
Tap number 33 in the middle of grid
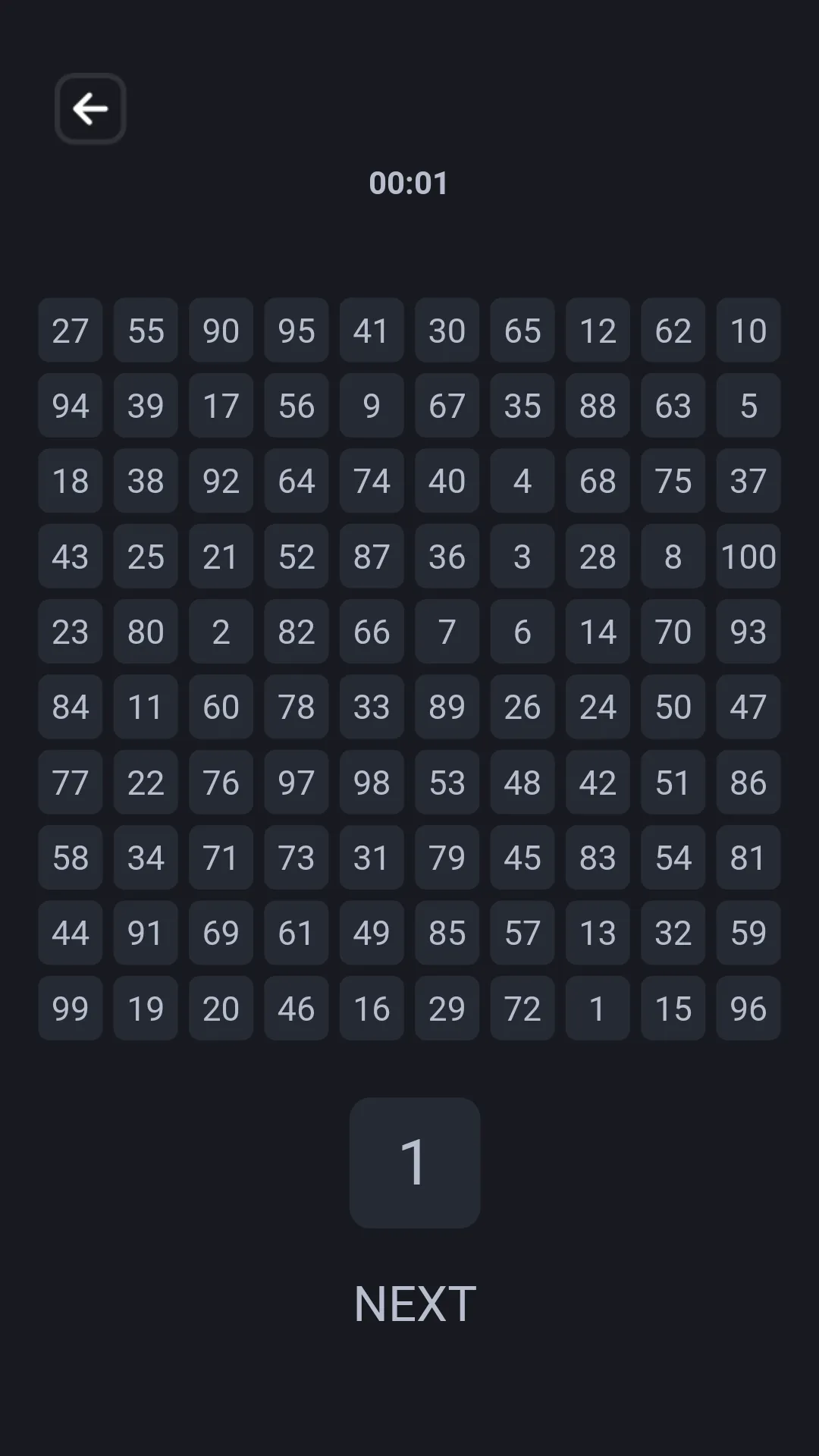pyautogui.click(x=371, y=706)
